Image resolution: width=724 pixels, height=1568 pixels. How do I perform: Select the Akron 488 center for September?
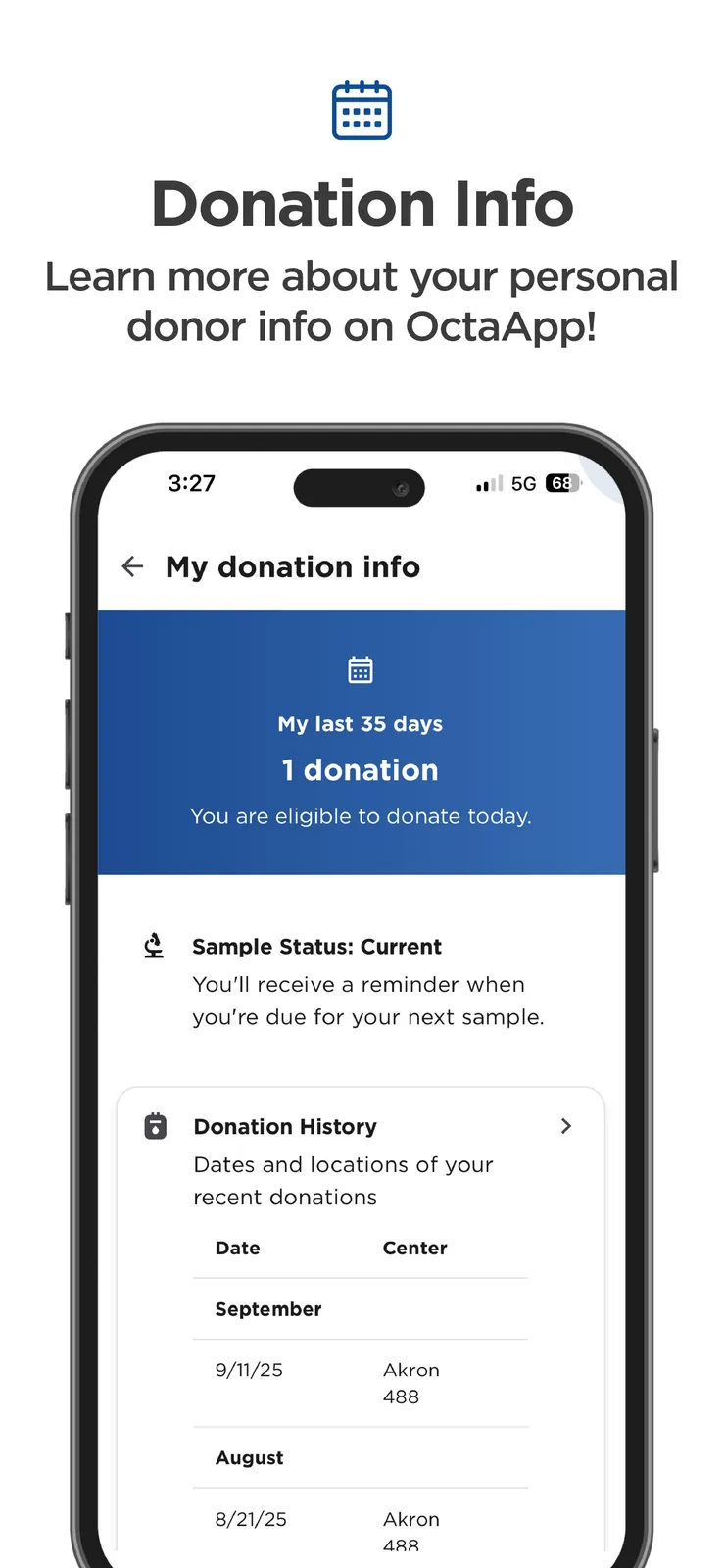coord(411,1383)
